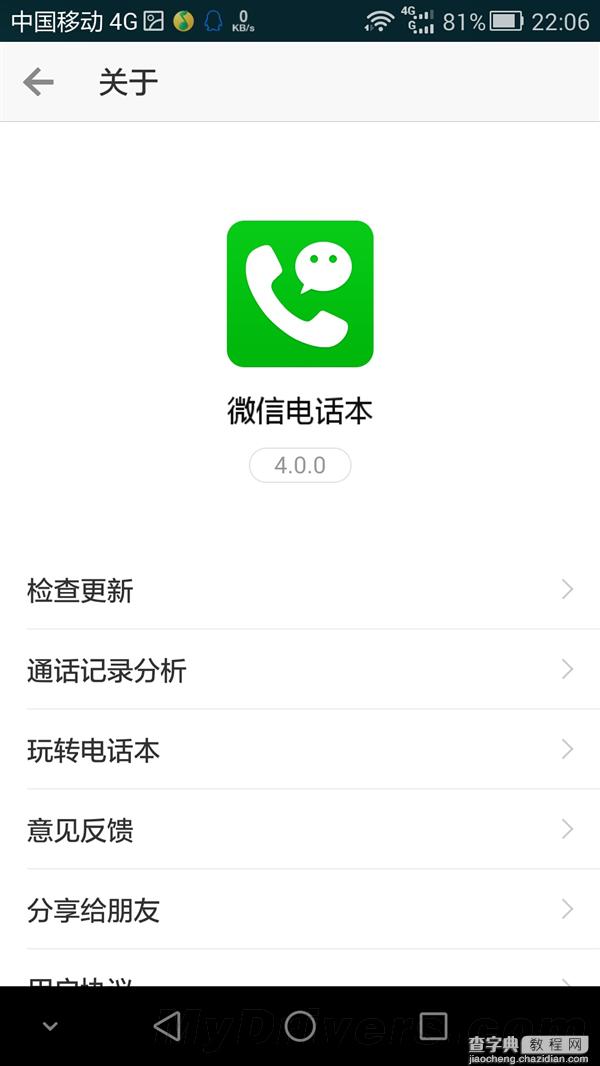The height and width of the screenshot is (1066, 600).
Task: Open 通话记录分析 row
Action: tap(300, 670)
